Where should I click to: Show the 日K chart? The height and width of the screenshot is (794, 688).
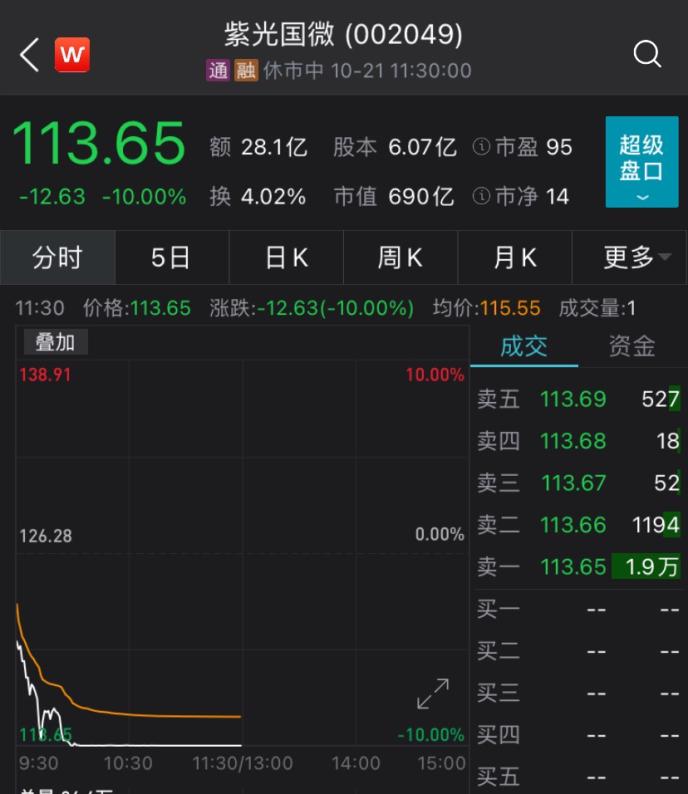(286, 258)
